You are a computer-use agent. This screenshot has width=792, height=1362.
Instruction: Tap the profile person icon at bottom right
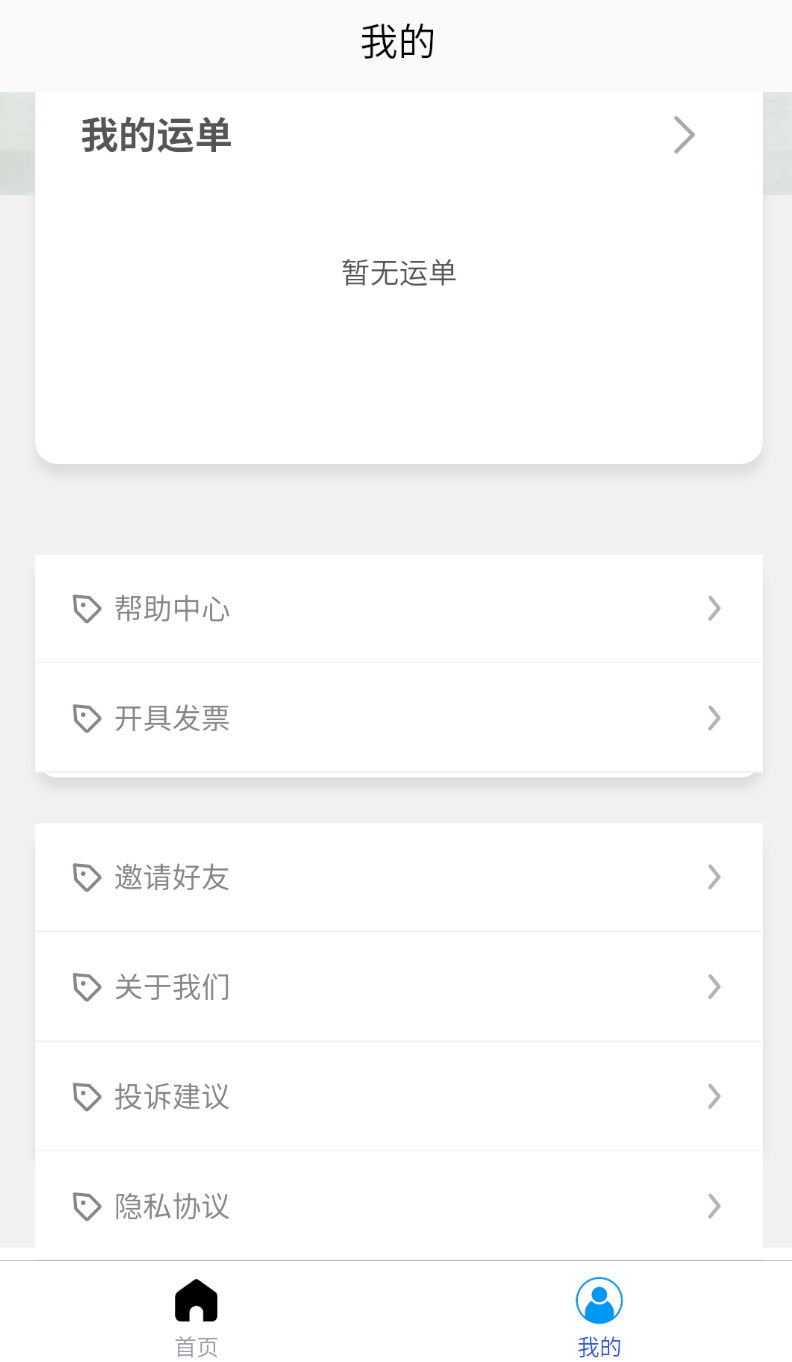click(x=598, y=1300)
